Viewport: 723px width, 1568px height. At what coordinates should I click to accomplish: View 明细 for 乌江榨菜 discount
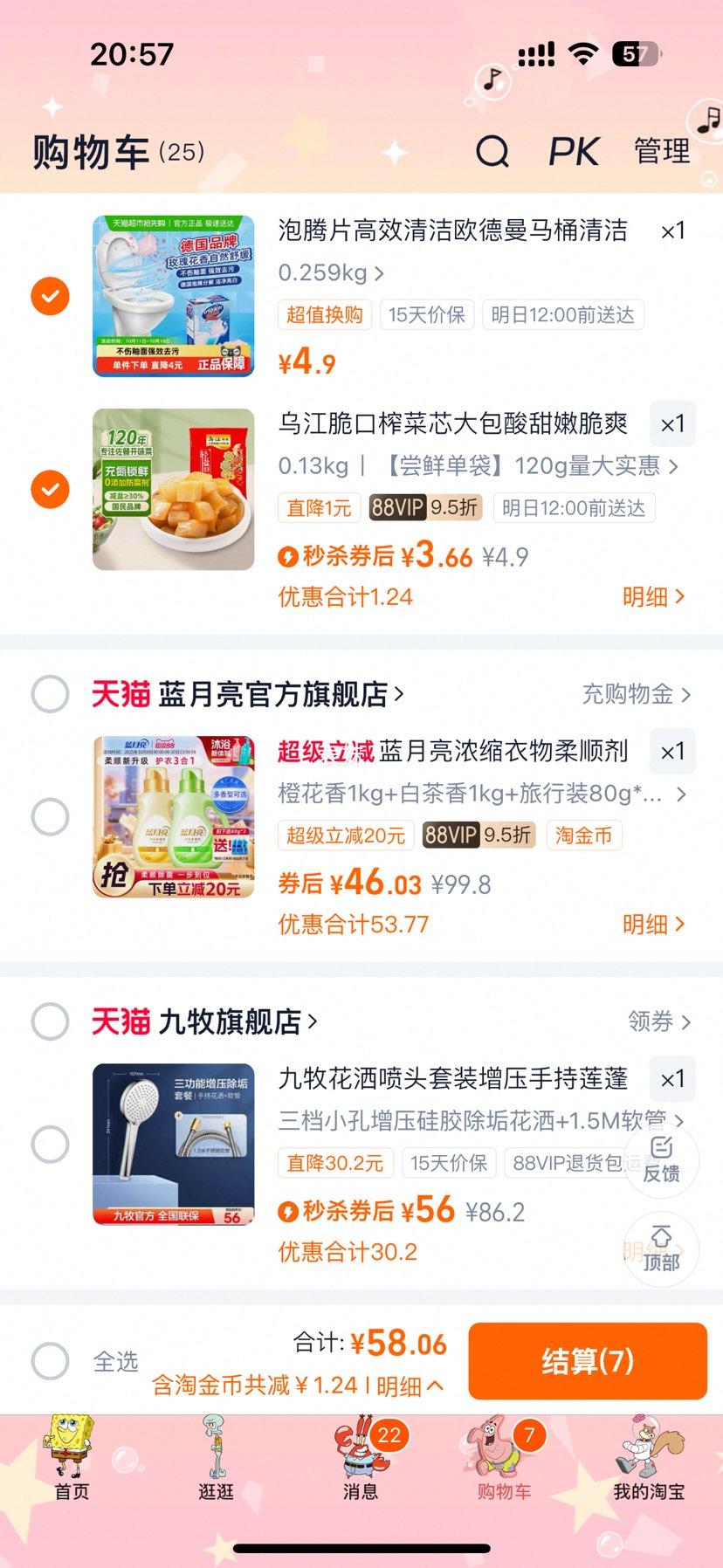[x=653, y=597]
